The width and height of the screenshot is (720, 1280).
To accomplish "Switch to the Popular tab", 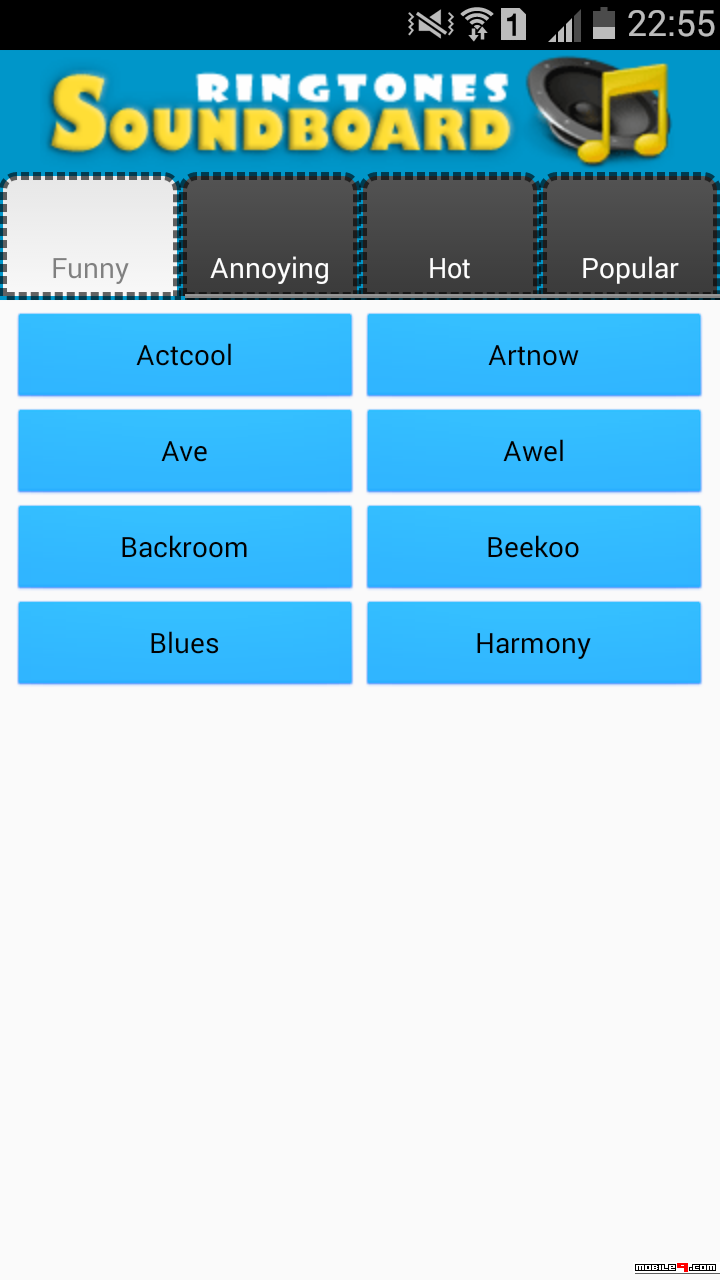I will (x=630, y=236).
